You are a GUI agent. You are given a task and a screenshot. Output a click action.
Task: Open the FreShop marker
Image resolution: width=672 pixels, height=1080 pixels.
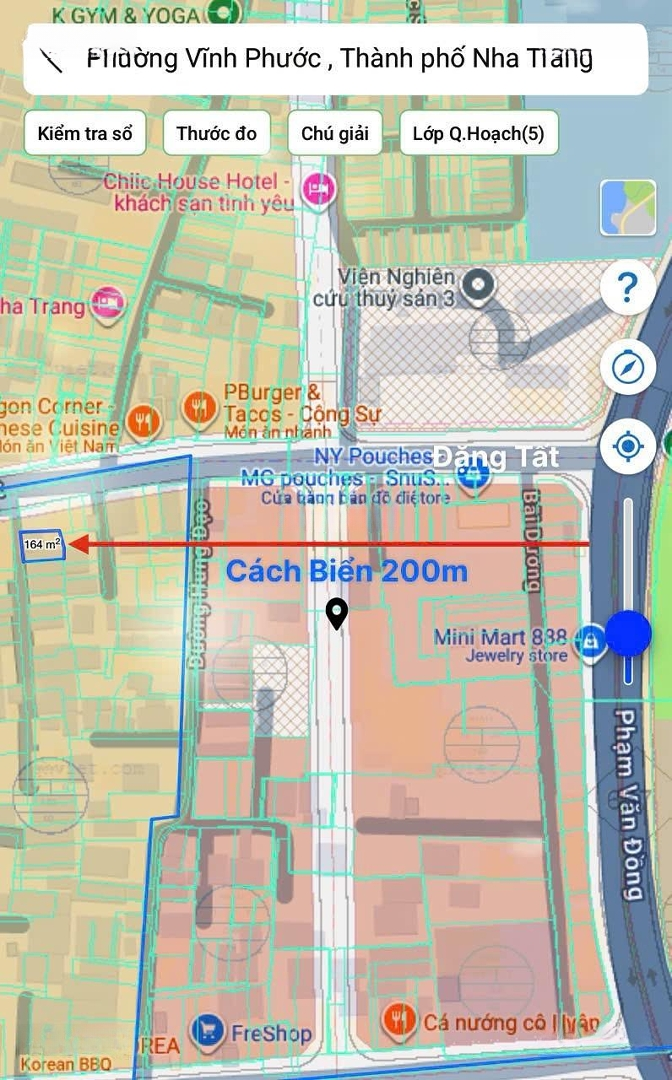[208, 1030]
